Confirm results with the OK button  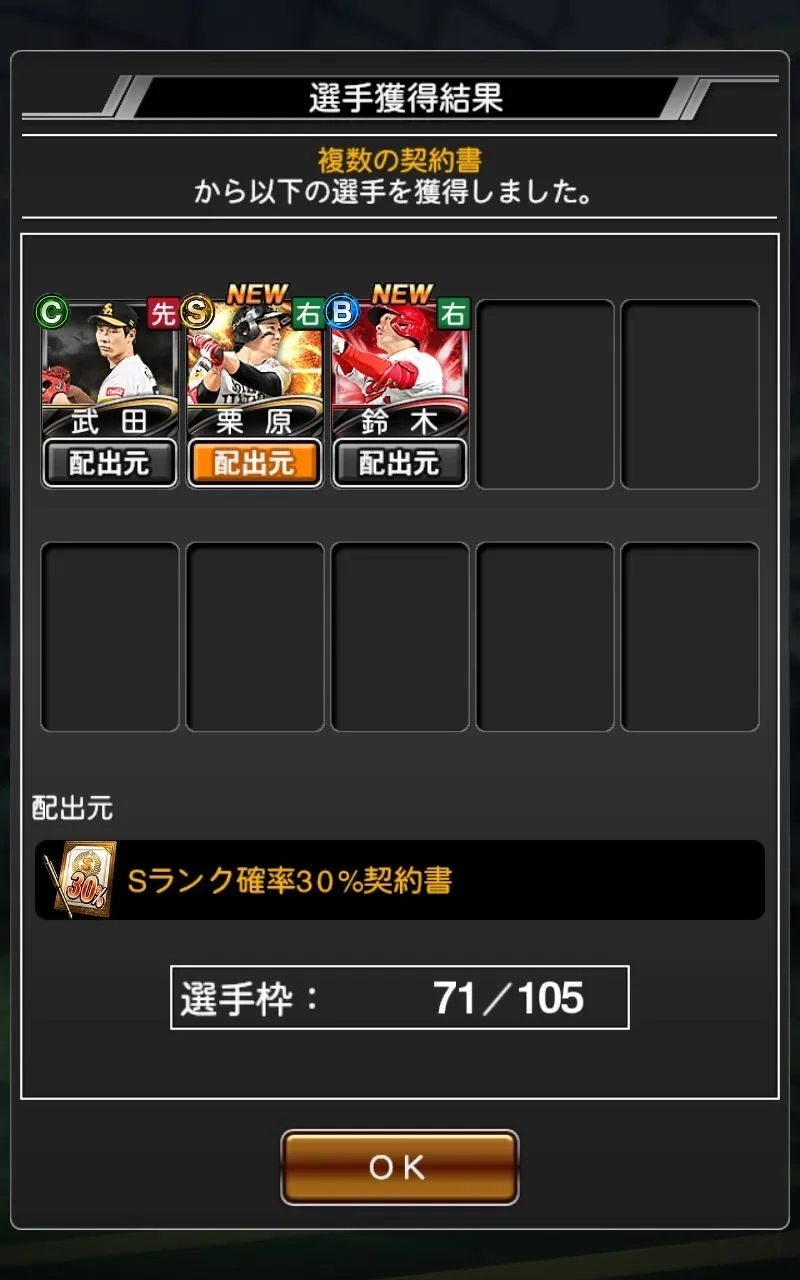point(399,1167)
